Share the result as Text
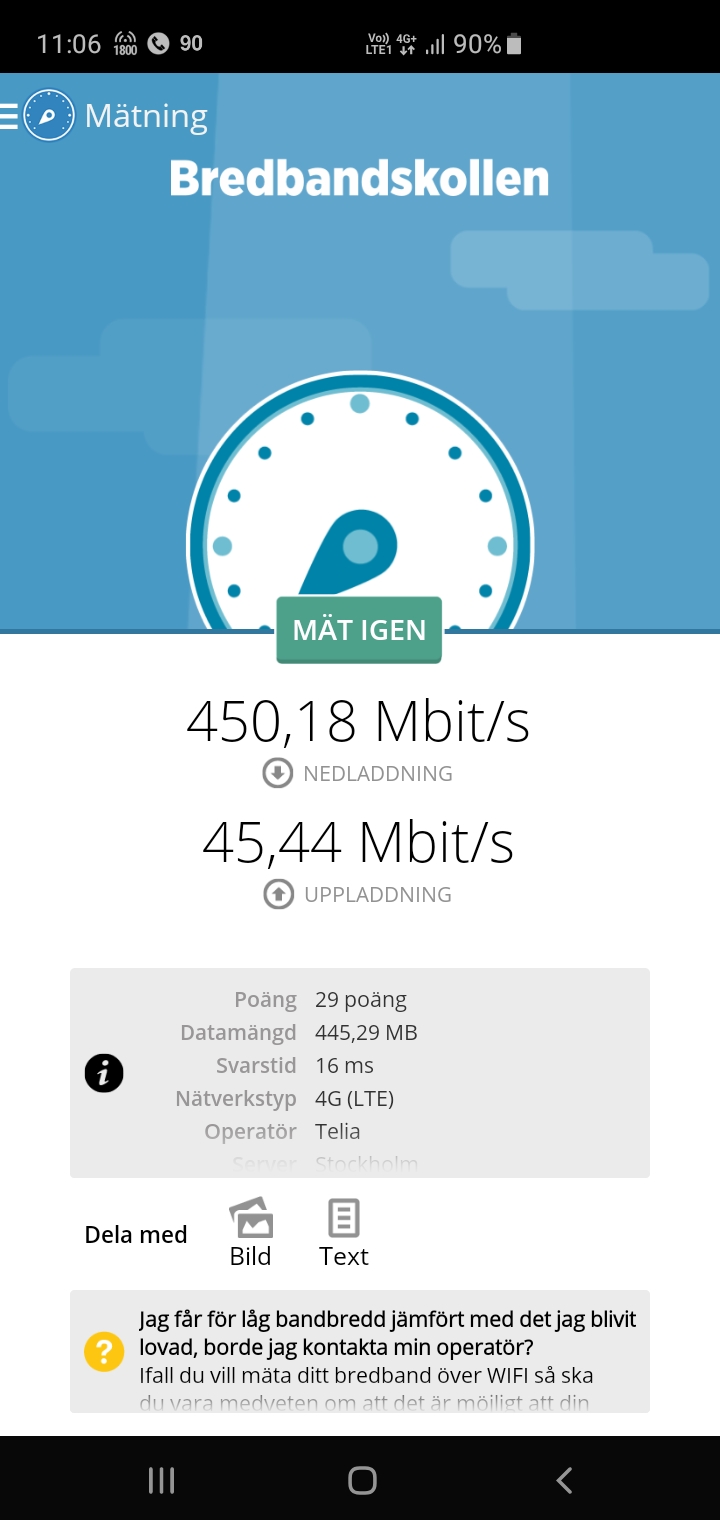The image size is (720, 1520). click(344, 1233)
